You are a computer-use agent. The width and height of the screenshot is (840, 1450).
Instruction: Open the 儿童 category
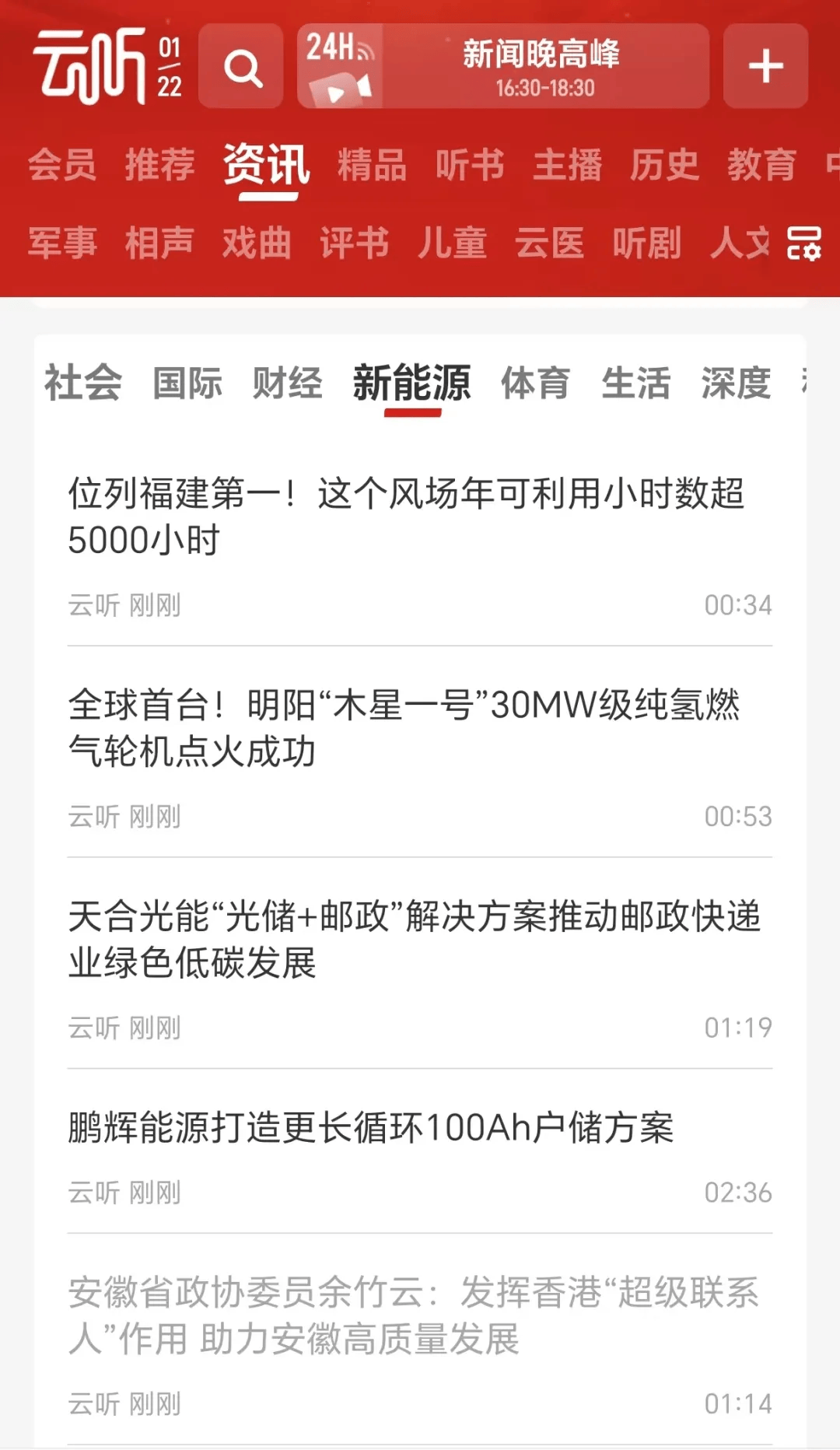pos(452,243)
